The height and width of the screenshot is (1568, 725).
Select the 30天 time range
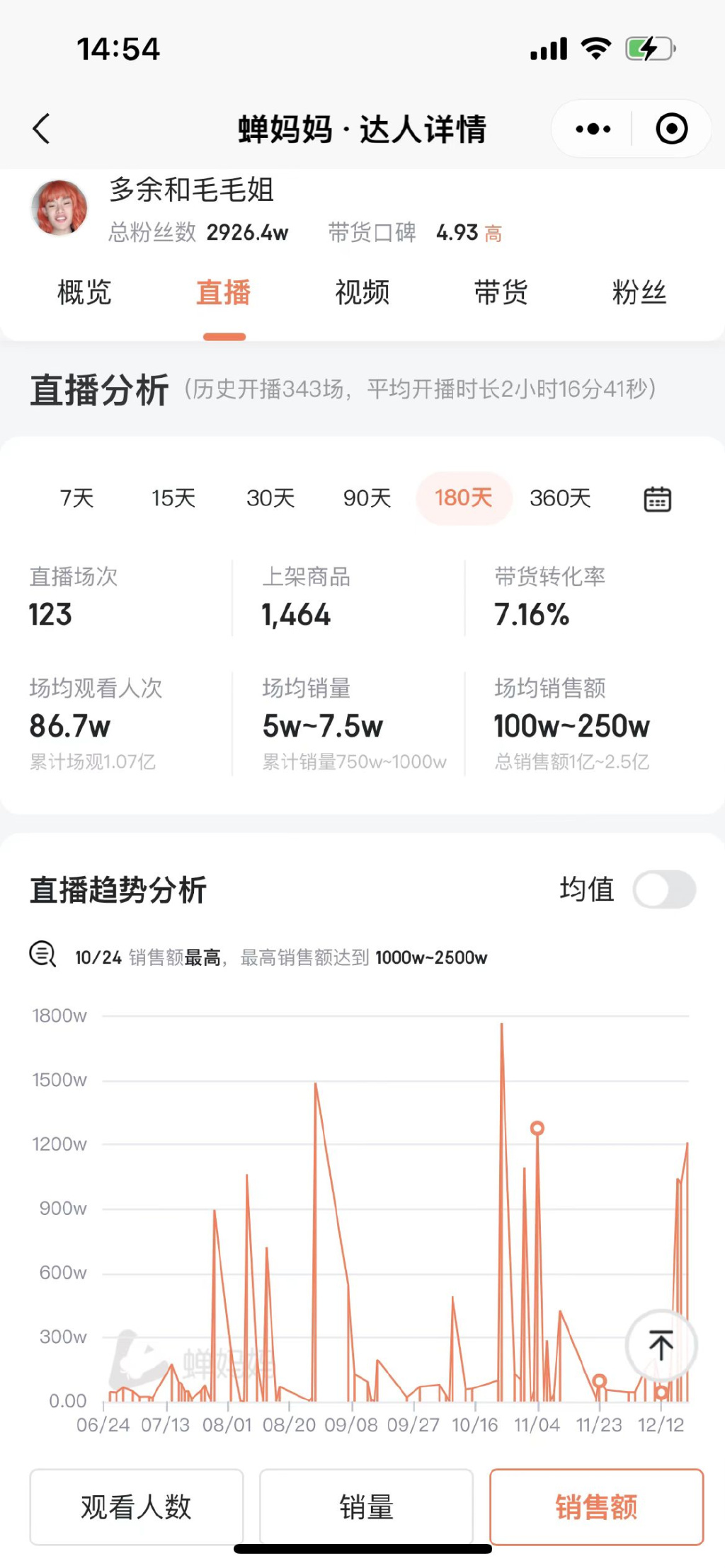(270, 498)
